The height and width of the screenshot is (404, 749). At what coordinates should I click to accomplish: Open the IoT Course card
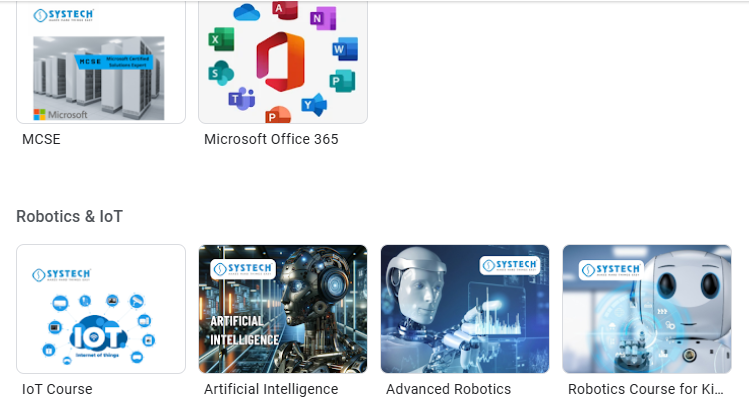(x=101, y=309)
